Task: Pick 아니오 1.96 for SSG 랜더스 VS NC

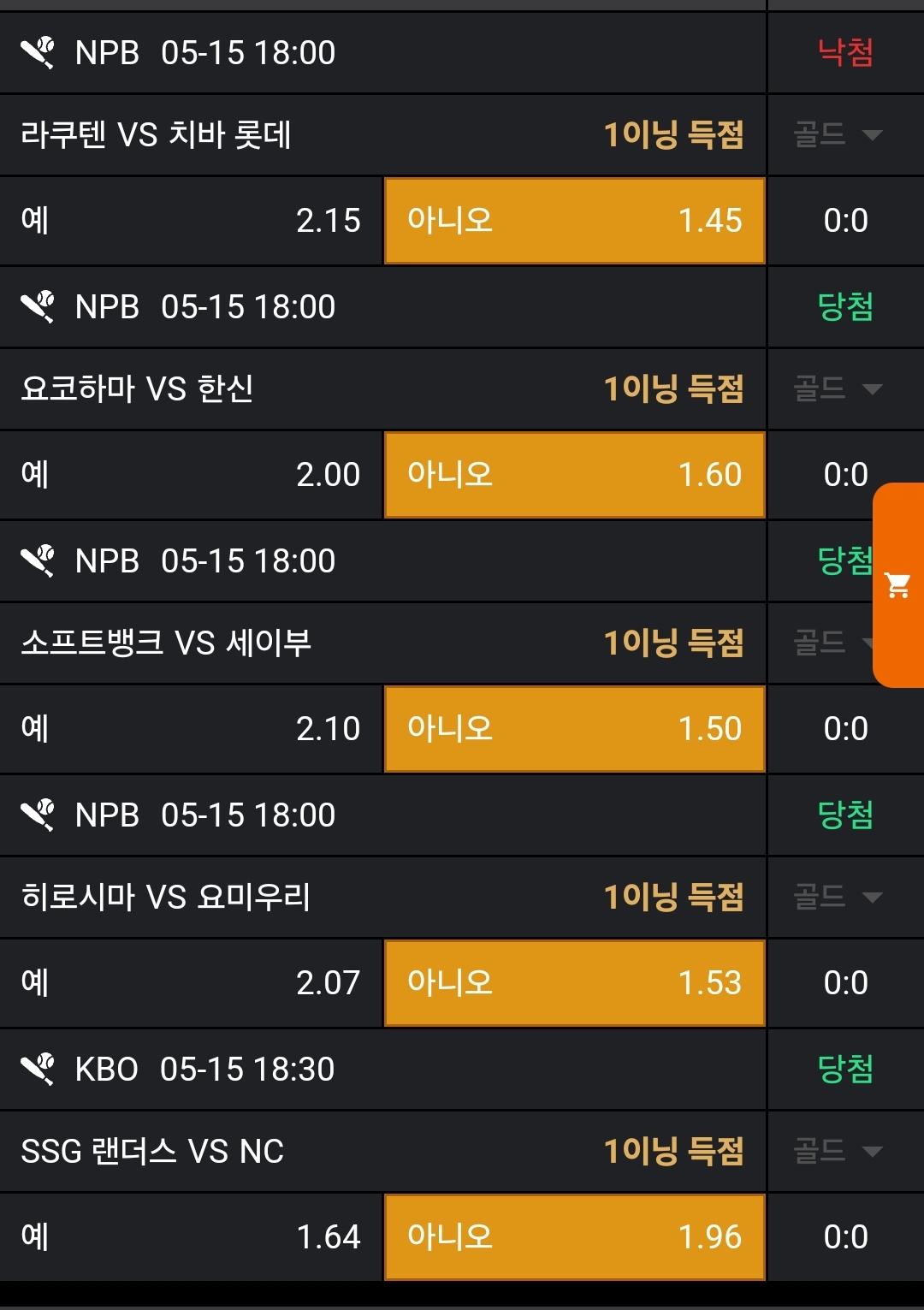Action: (x=574, y=1237)
